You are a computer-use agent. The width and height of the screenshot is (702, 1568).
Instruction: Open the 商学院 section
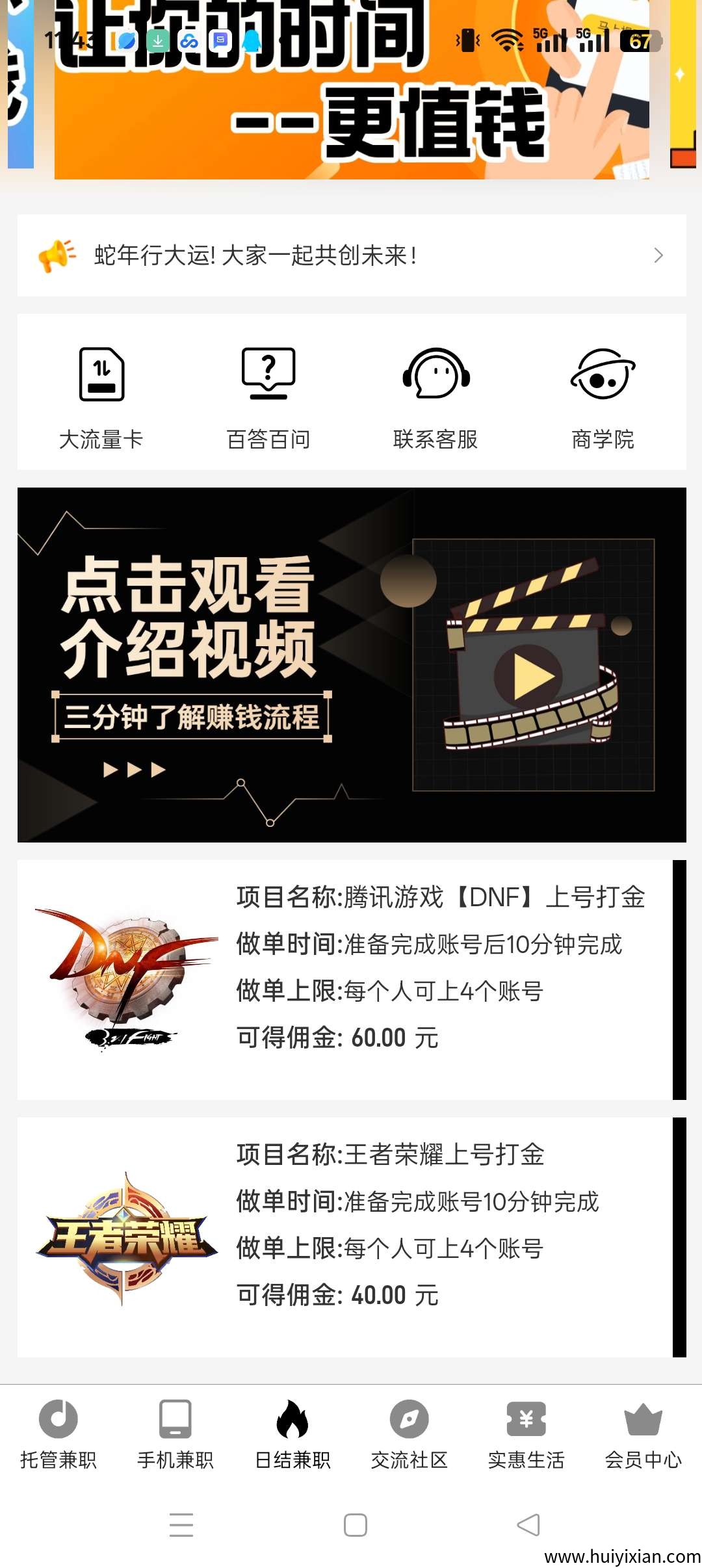[x=603, y=397]
